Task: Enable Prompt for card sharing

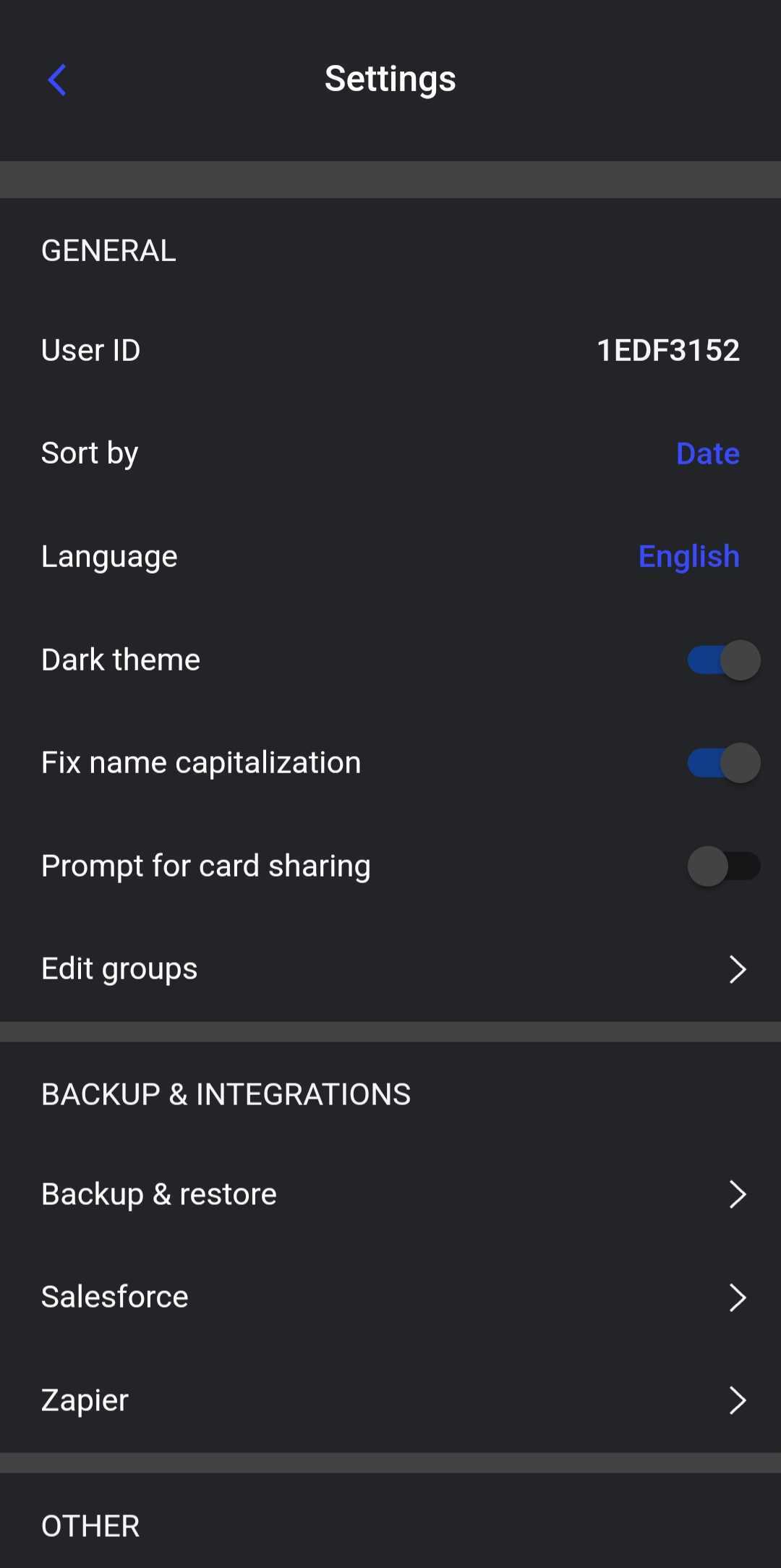Action: coord(723,866)
